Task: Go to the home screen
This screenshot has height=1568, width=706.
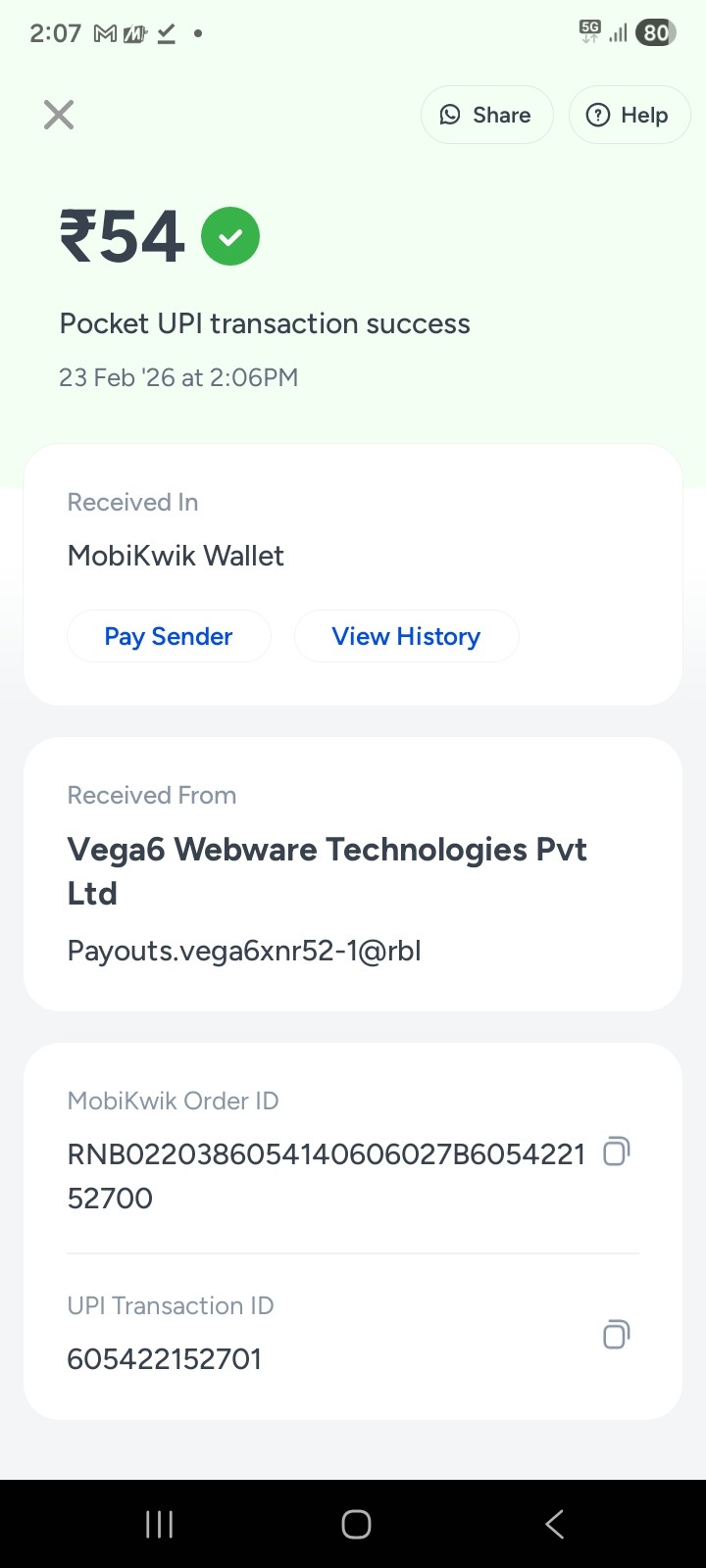Action: (x=356, y=1524)
